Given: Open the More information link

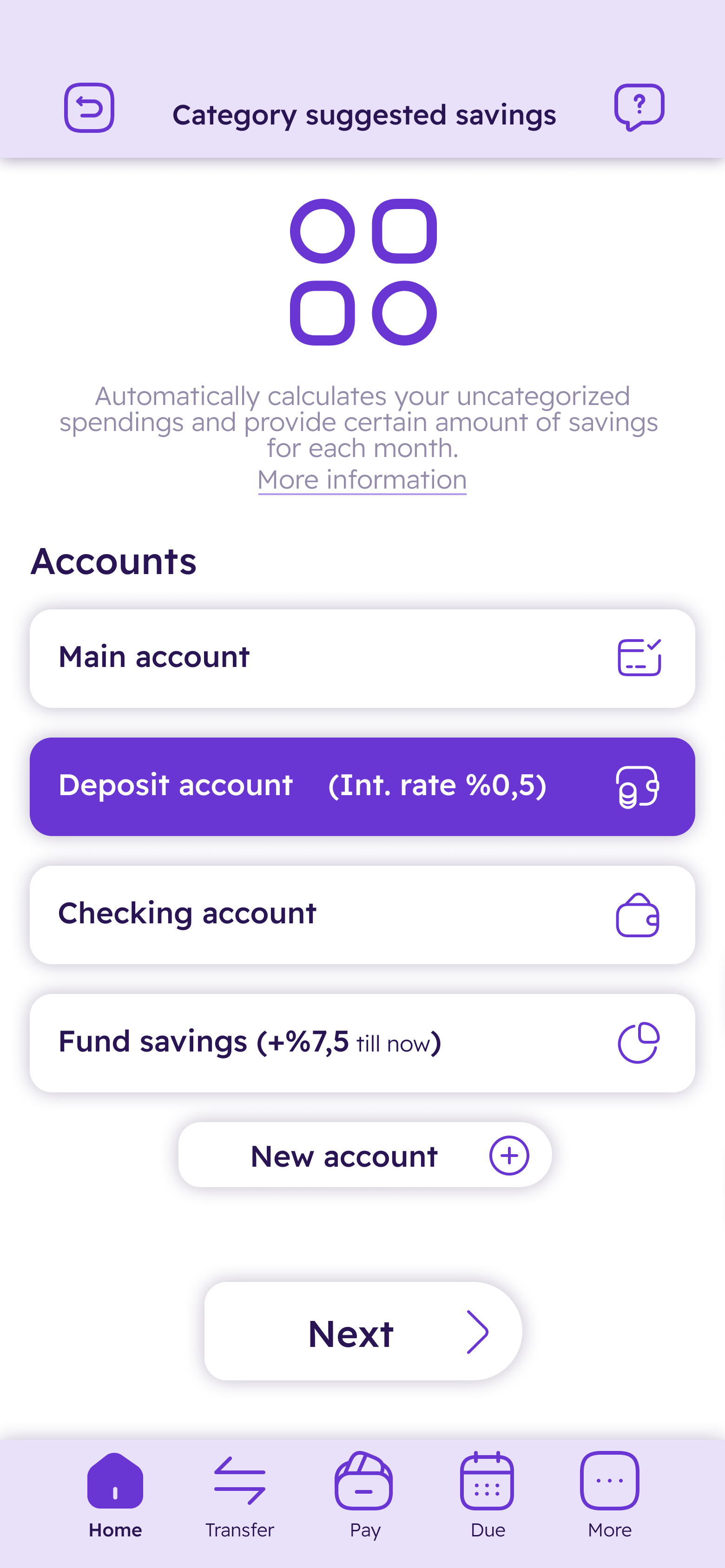Looking at the screenshot, I should [x=362, y=480].
